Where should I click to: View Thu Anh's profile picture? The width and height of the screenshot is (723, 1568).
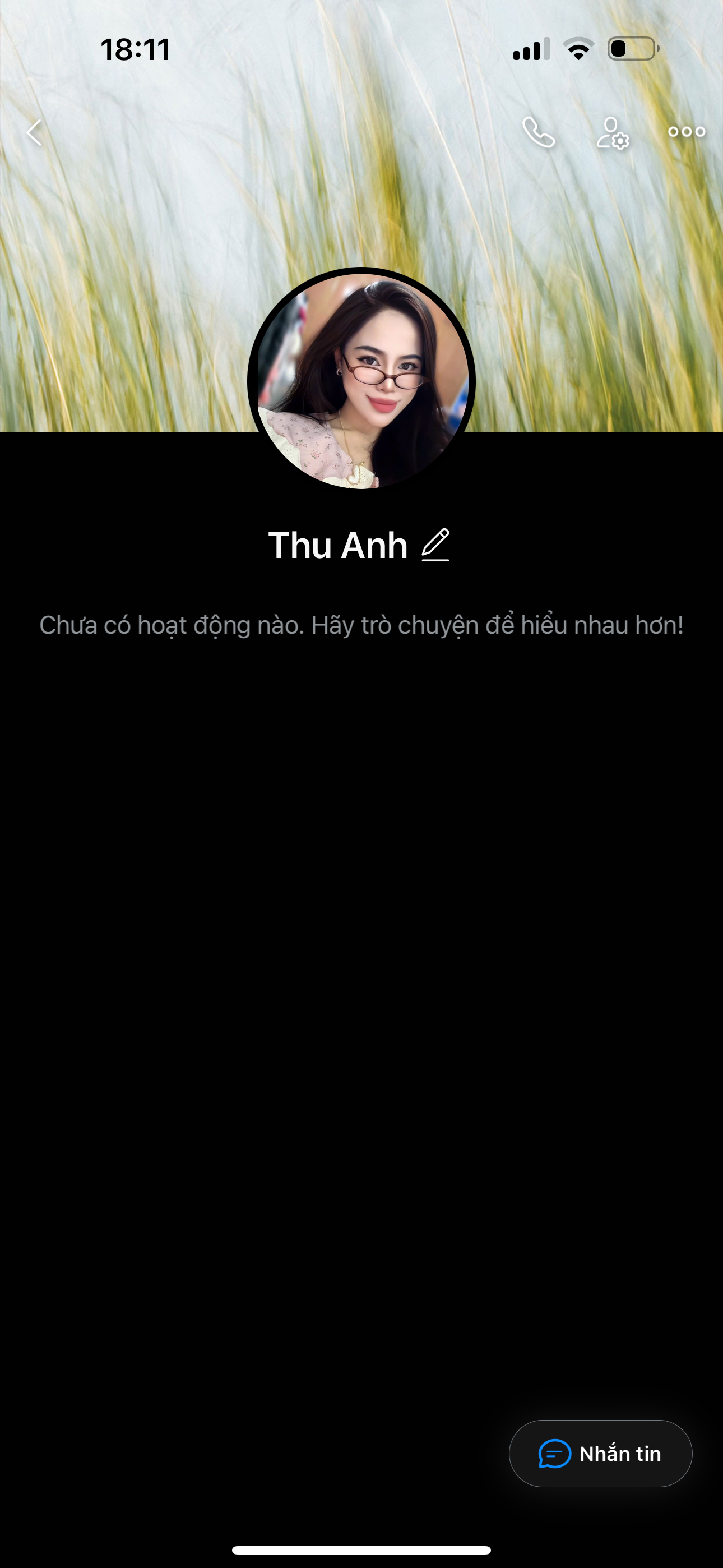(x=361, y=380)
